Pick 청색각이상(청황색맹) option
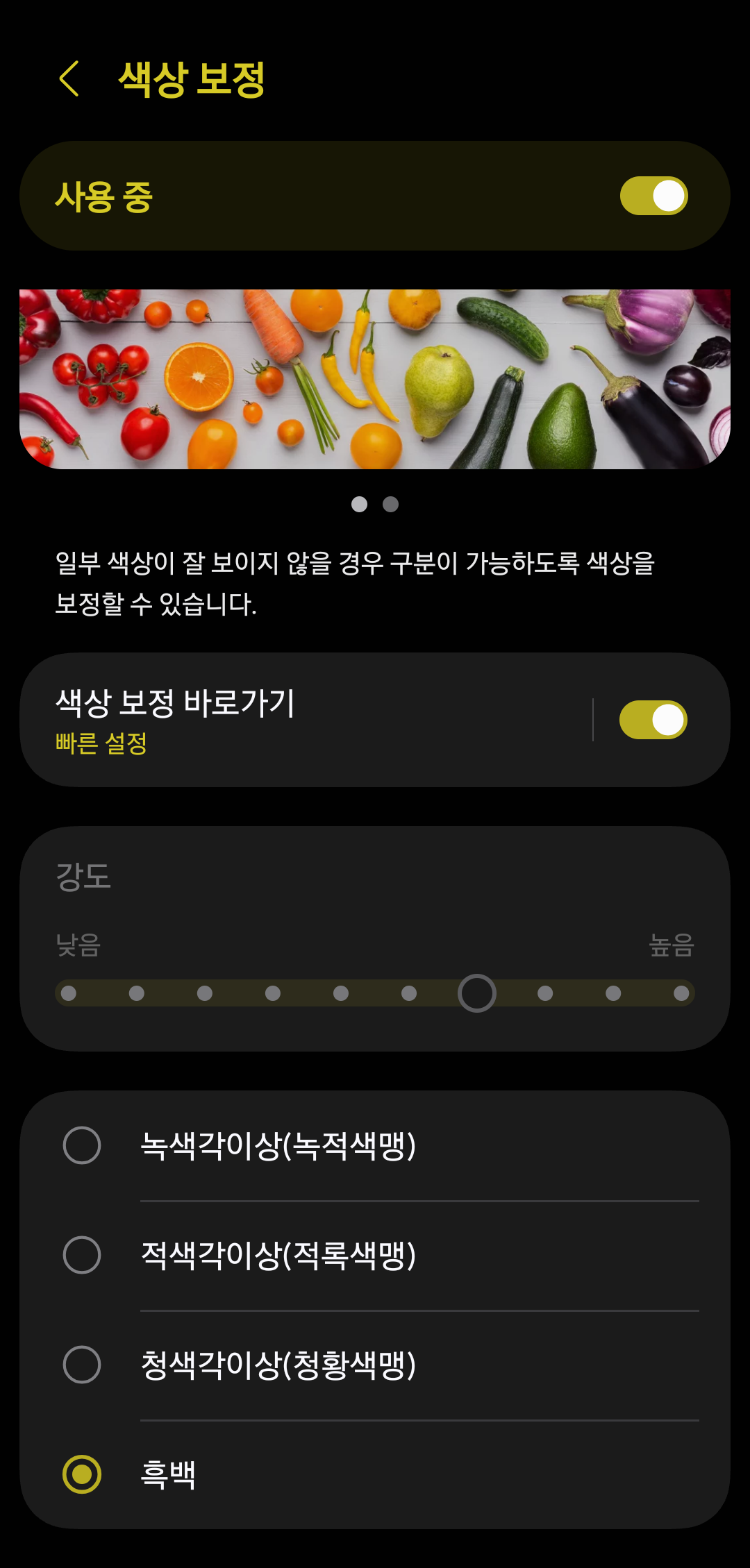750x1568 pixels. click(x=375, y=1365)
